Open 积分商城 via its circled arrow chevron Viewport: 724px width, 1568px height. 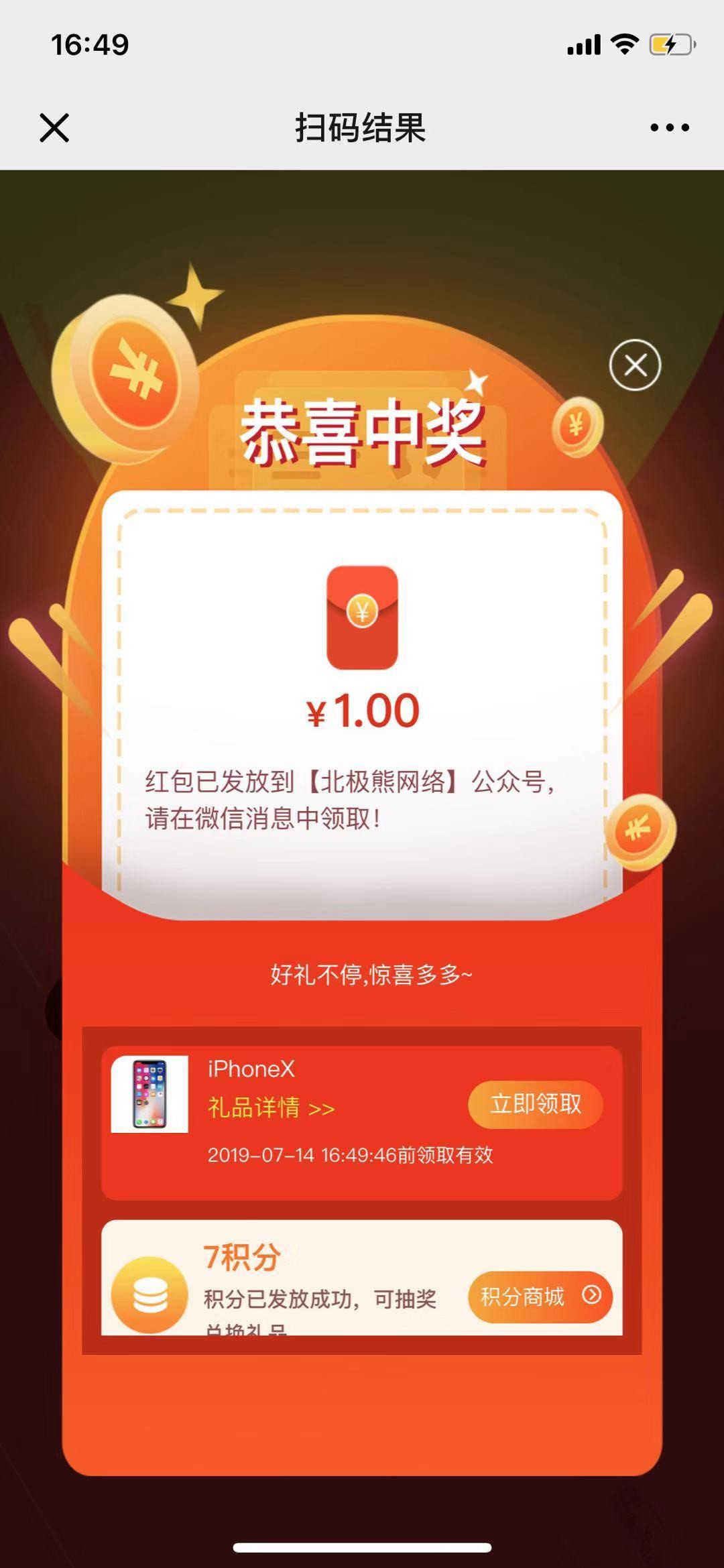click(591, 1296)
